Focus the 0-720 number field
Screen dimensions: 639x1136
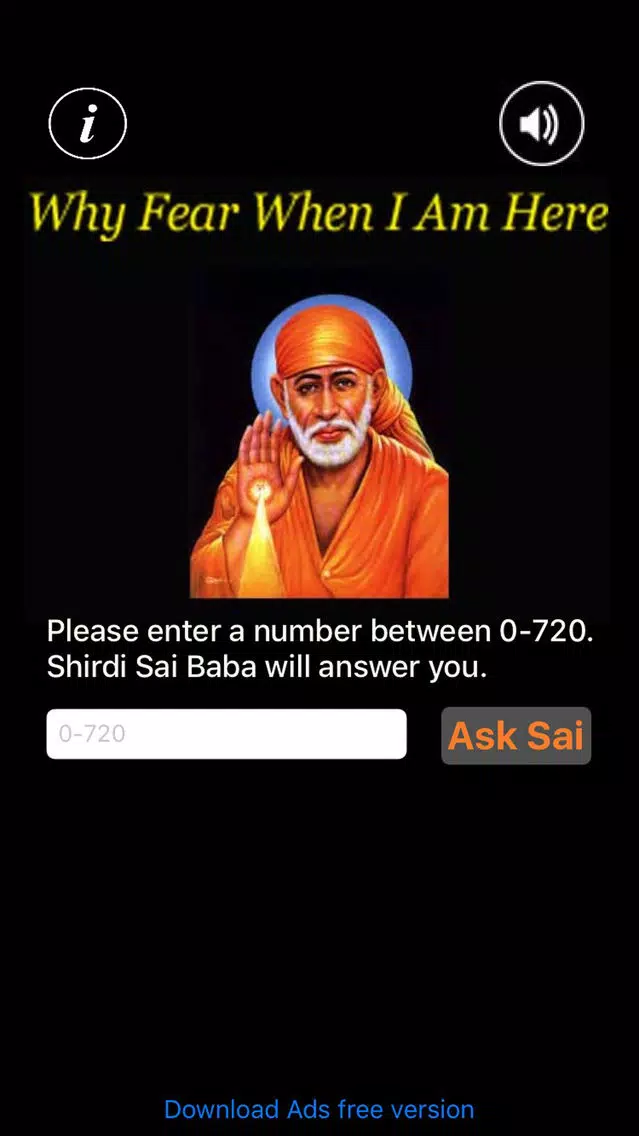pyautogui.click(x=226, y=734)
